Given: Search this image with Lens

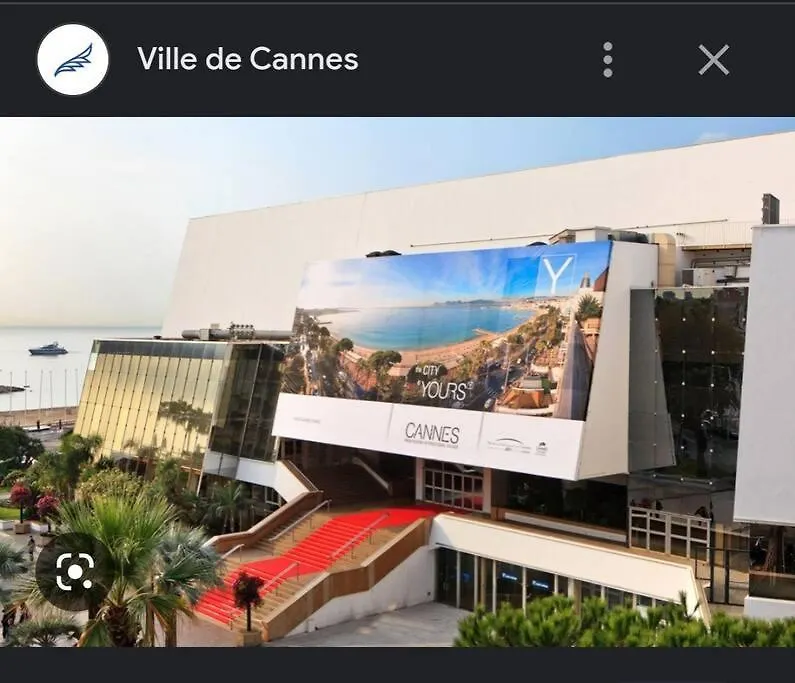Looking at the screenshot, I should click(x=75, y=571).
